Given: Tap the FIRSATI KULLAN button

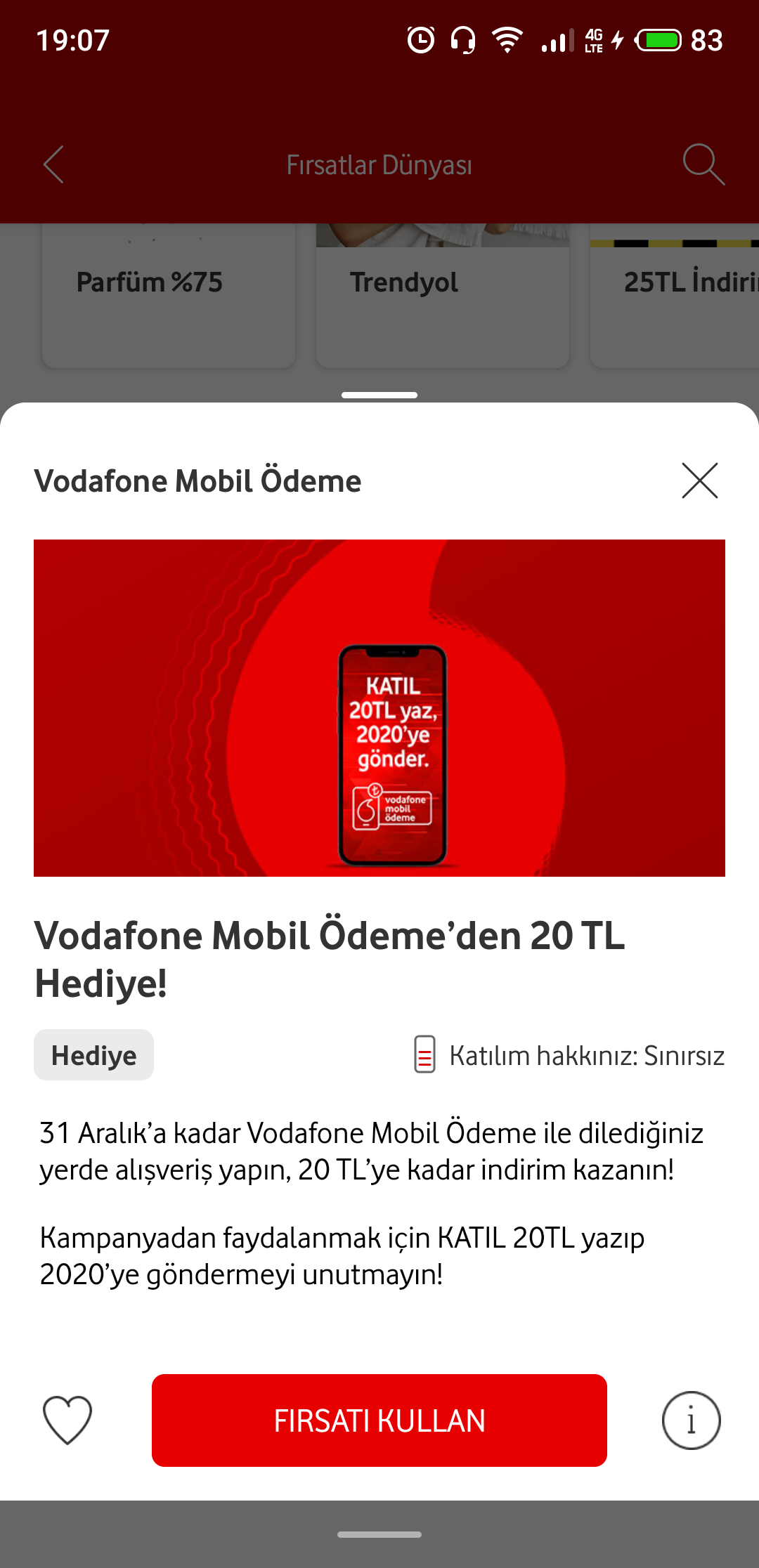Looking at the screenshot, I should click(379, 1420).
